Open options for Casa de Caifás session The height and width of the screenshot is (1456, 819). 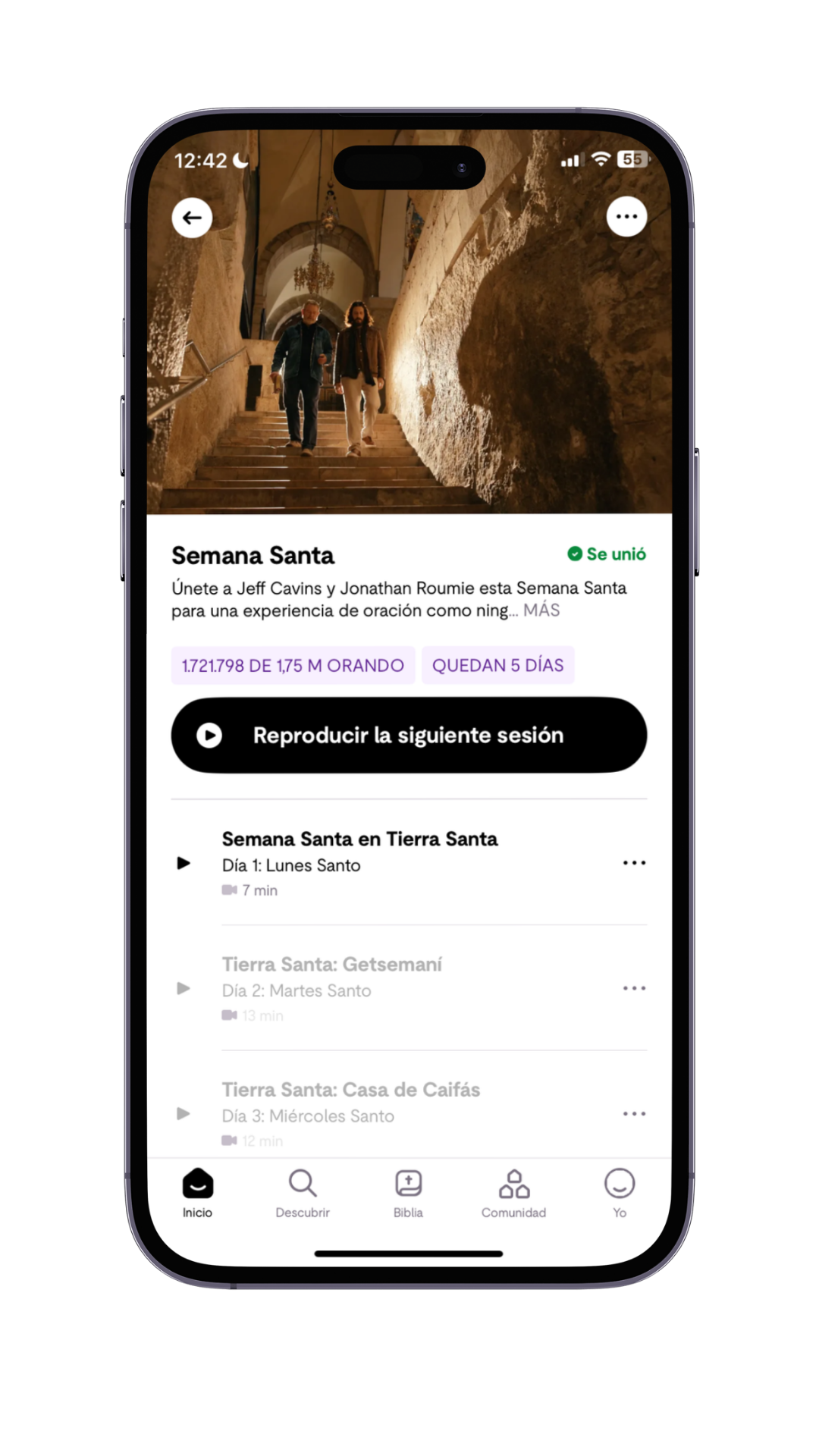tap(634, 1113)
